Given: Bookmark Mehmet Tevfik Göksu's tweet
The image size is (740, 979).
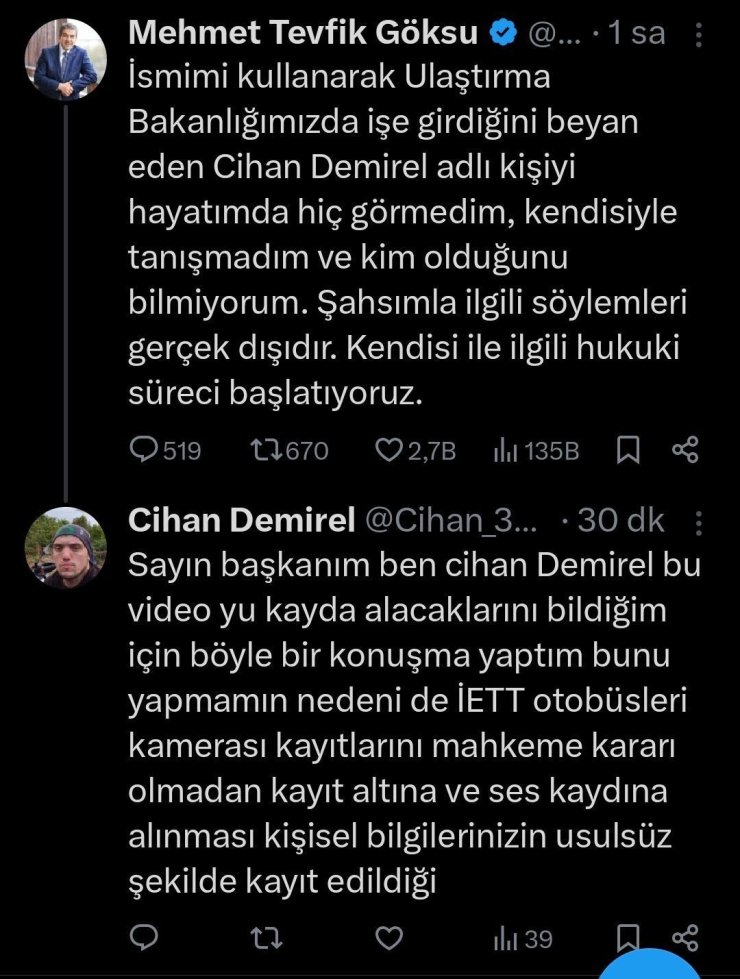Looking at the screenshot, I should click(x=629, y=451).
